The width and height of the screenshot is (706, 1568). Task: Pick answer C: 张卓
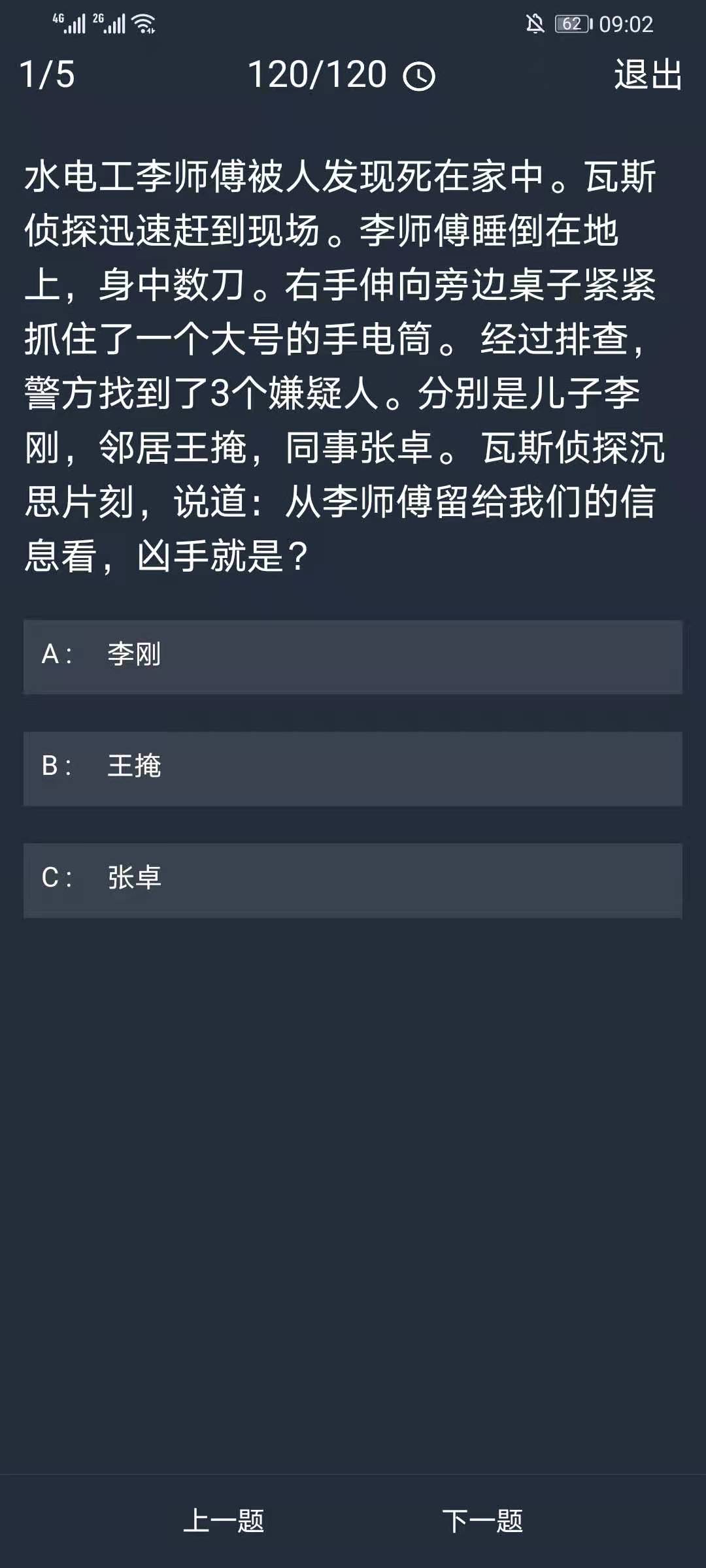click(x=353, y=879)
